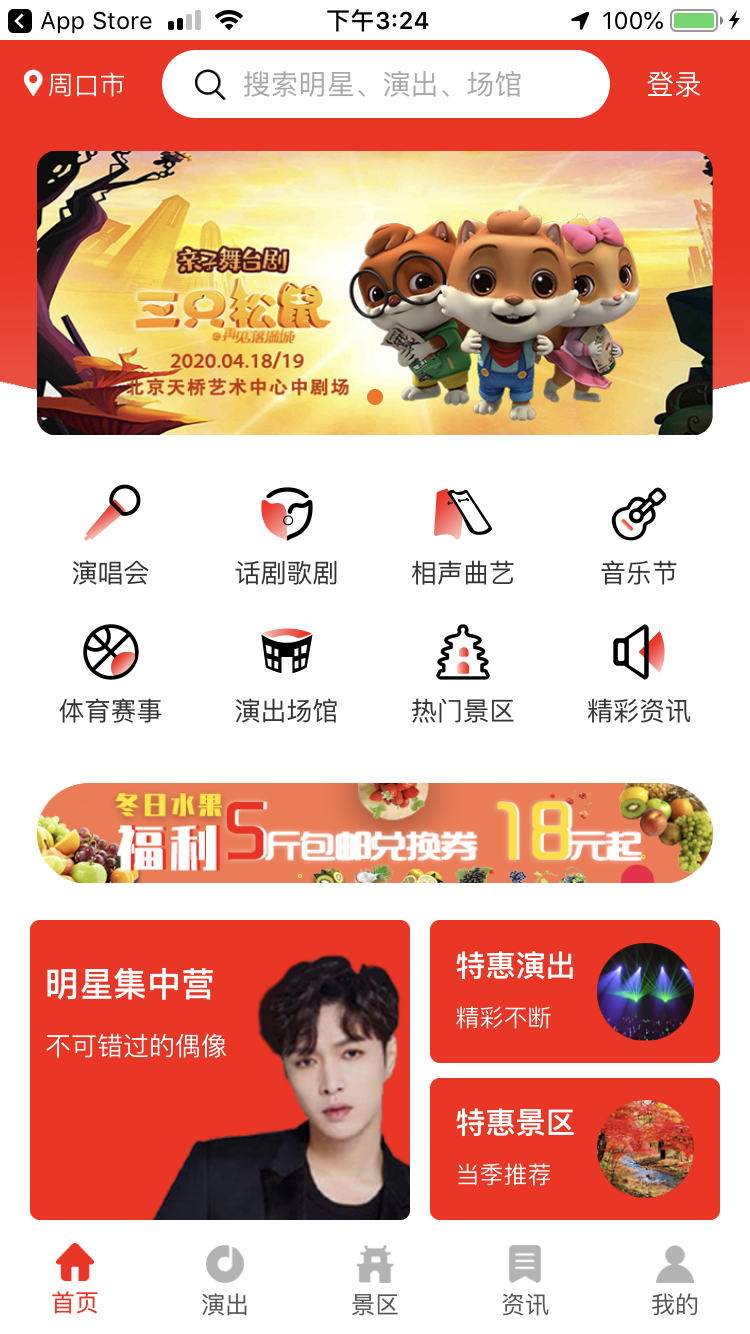
Task: View the 特惠演出 card
Action: 575,991
